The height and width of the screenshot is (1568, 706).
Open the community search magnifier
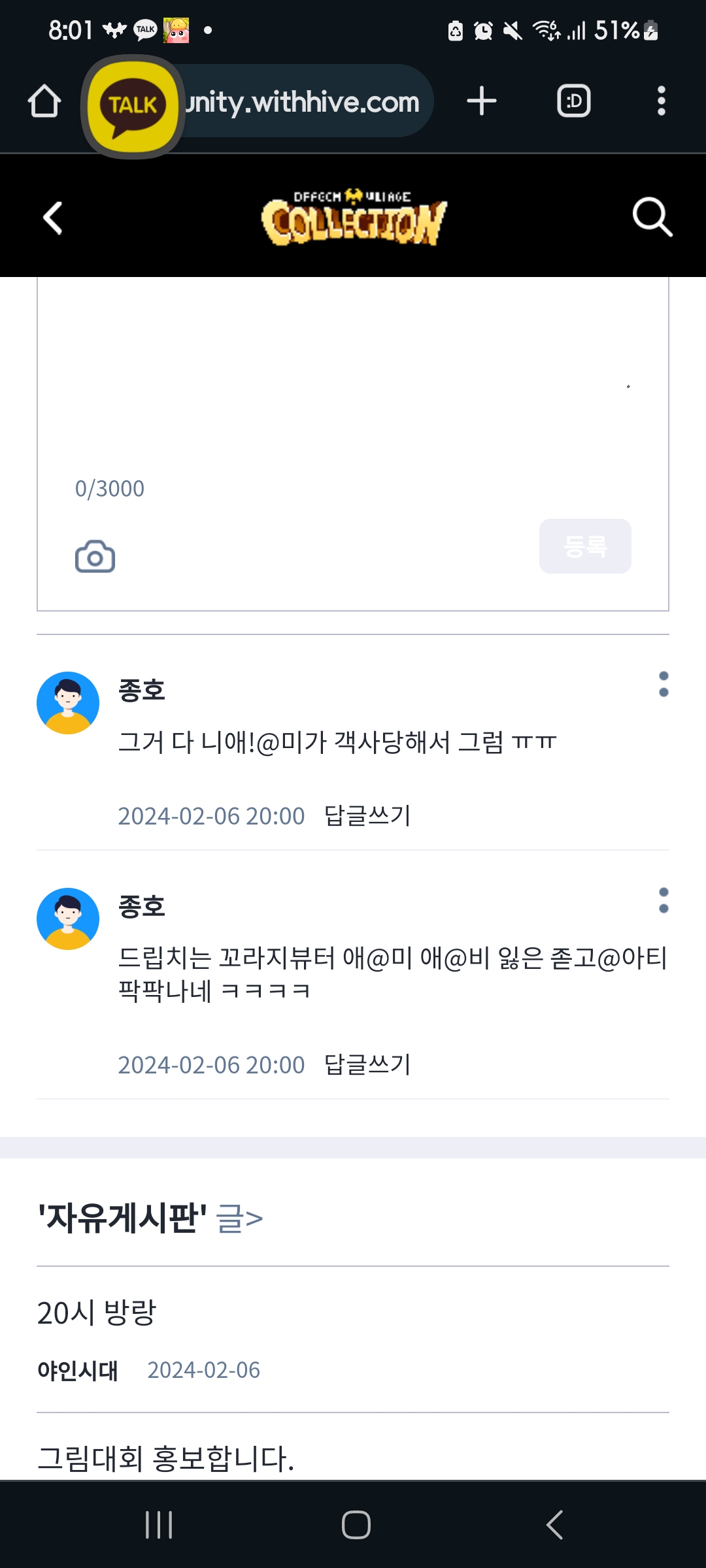tap(652, 216)
